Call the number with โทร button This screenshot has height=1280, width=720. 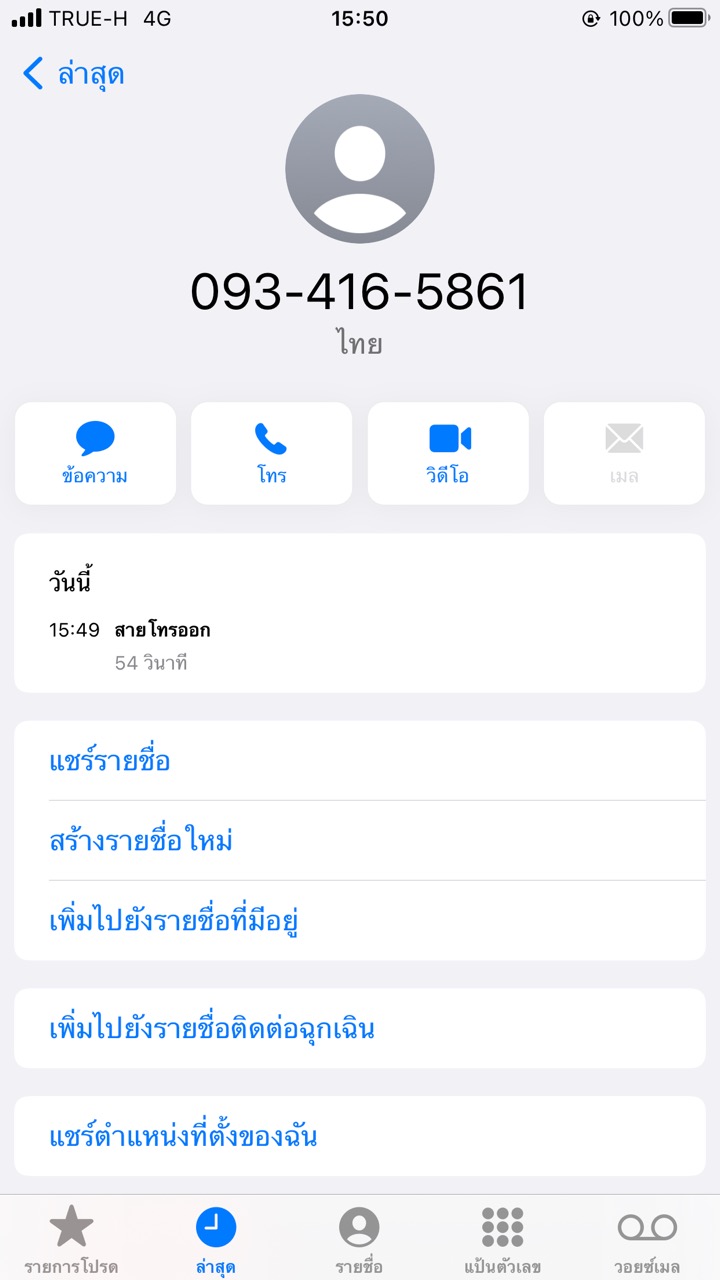(x=271, y=453)
